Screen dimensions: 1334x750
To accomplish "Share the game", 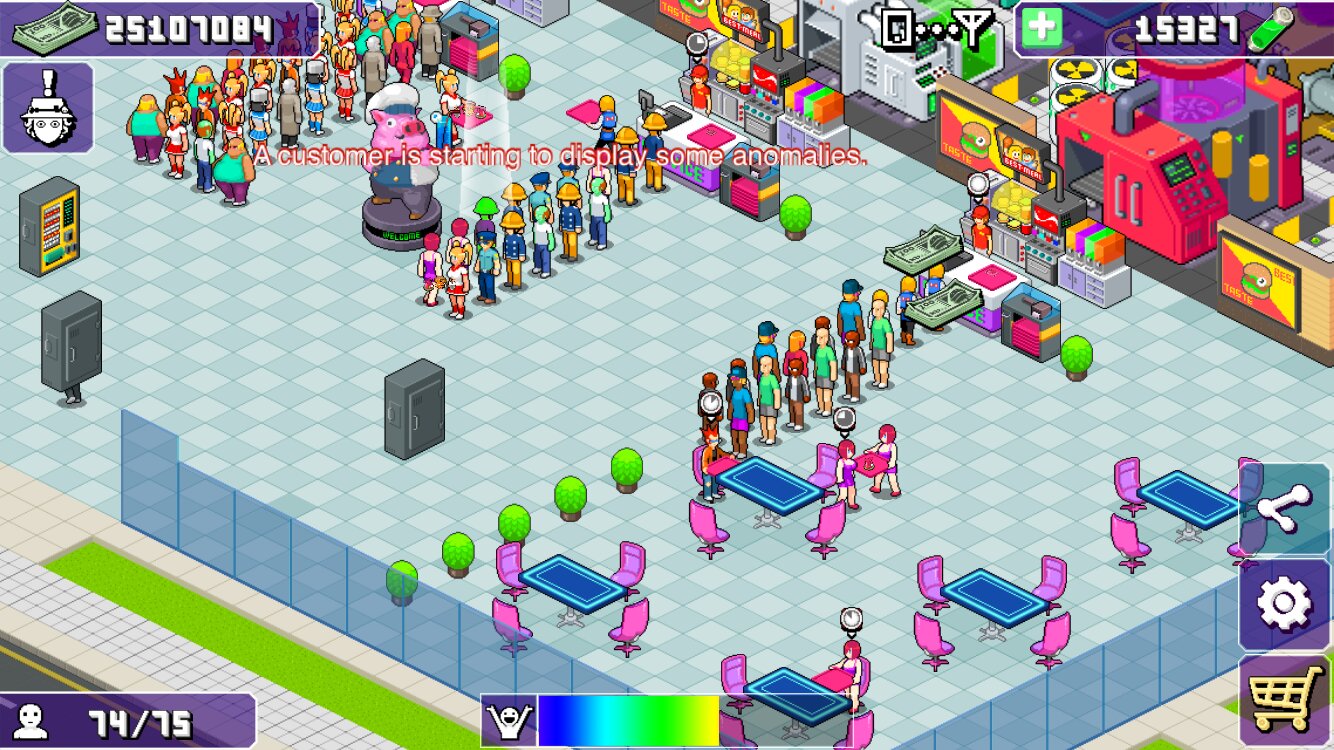I will pos(1285,509).
